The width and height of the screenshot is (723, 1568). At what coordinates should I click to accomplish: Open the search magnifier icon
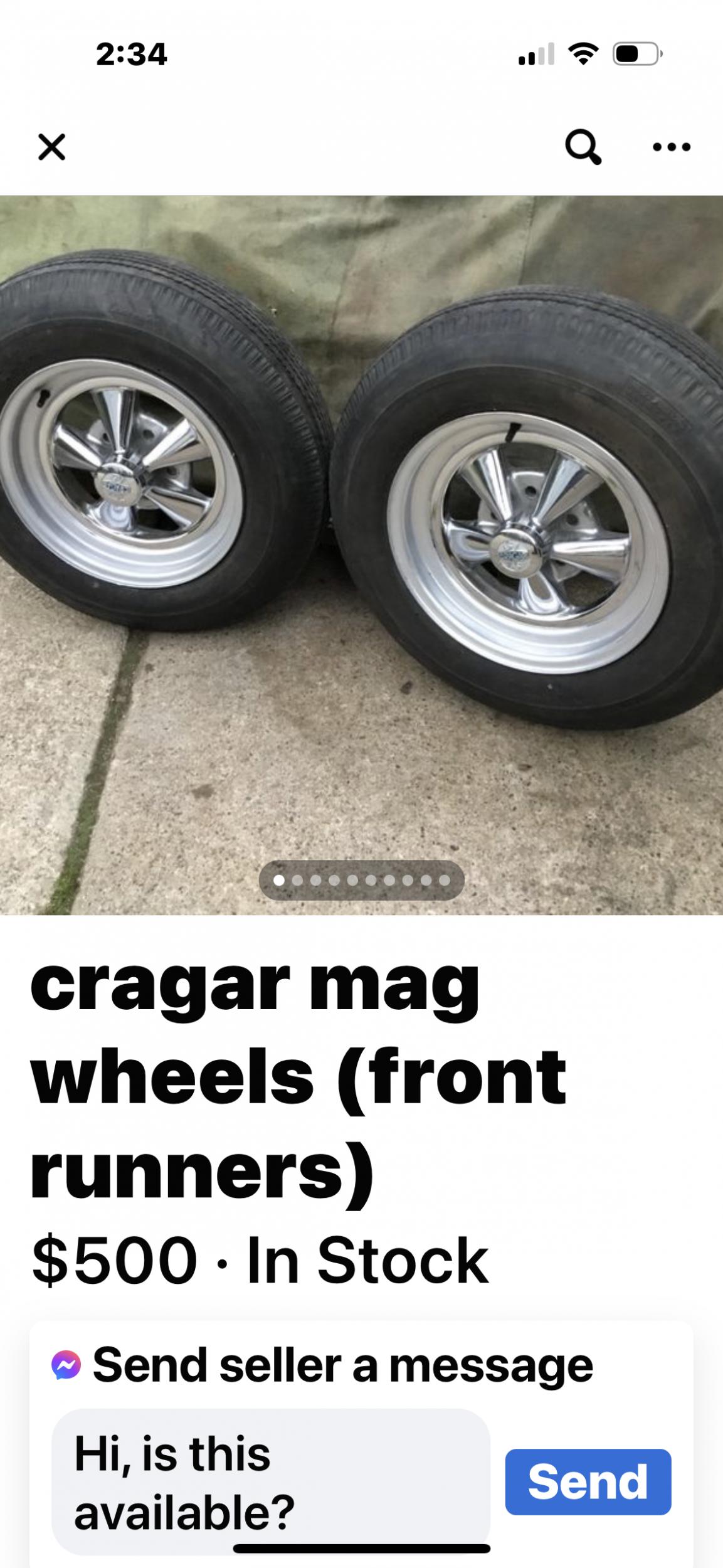click(x=583, y=147)
